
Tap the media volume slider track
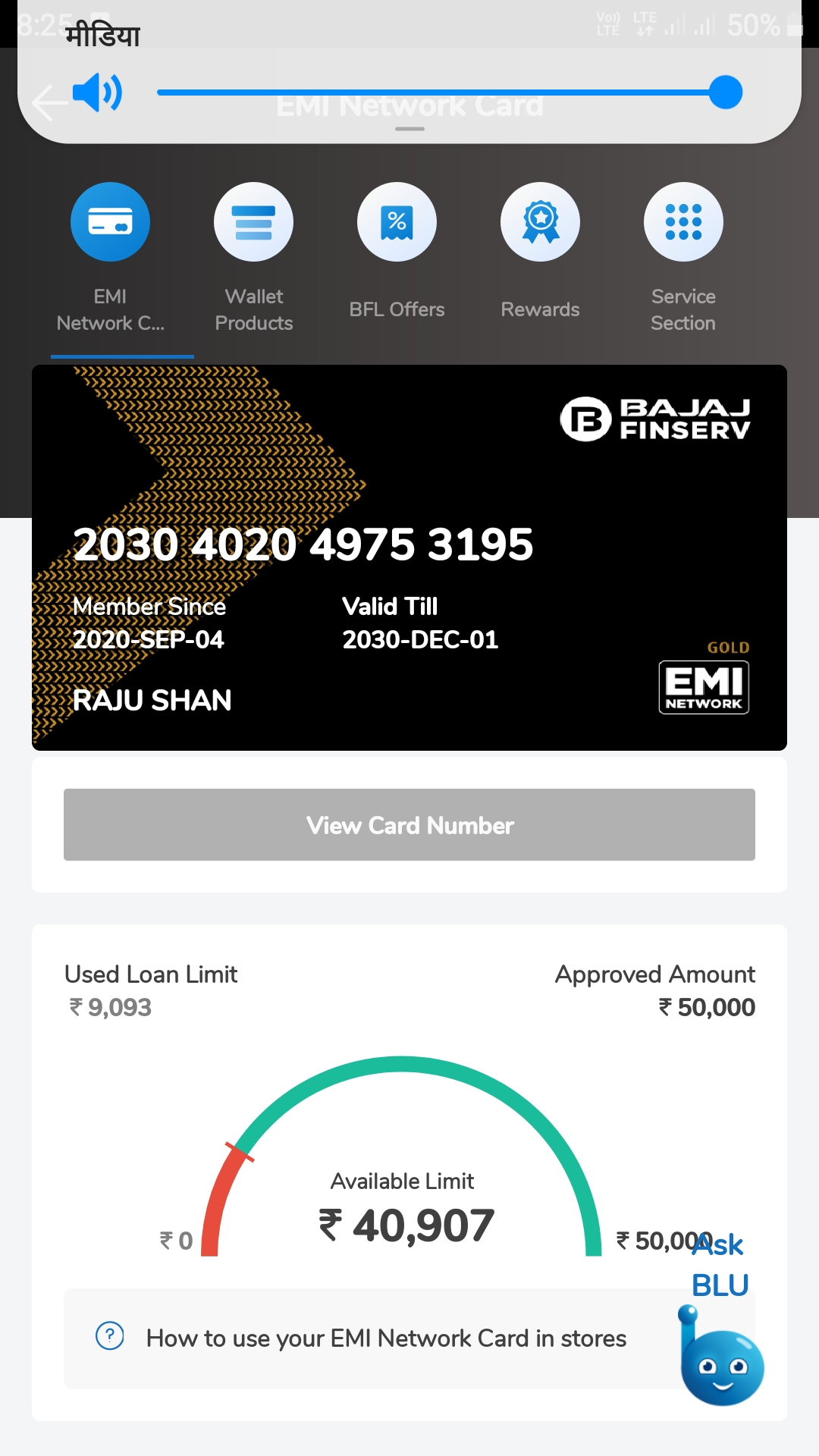tap(449, 93)
